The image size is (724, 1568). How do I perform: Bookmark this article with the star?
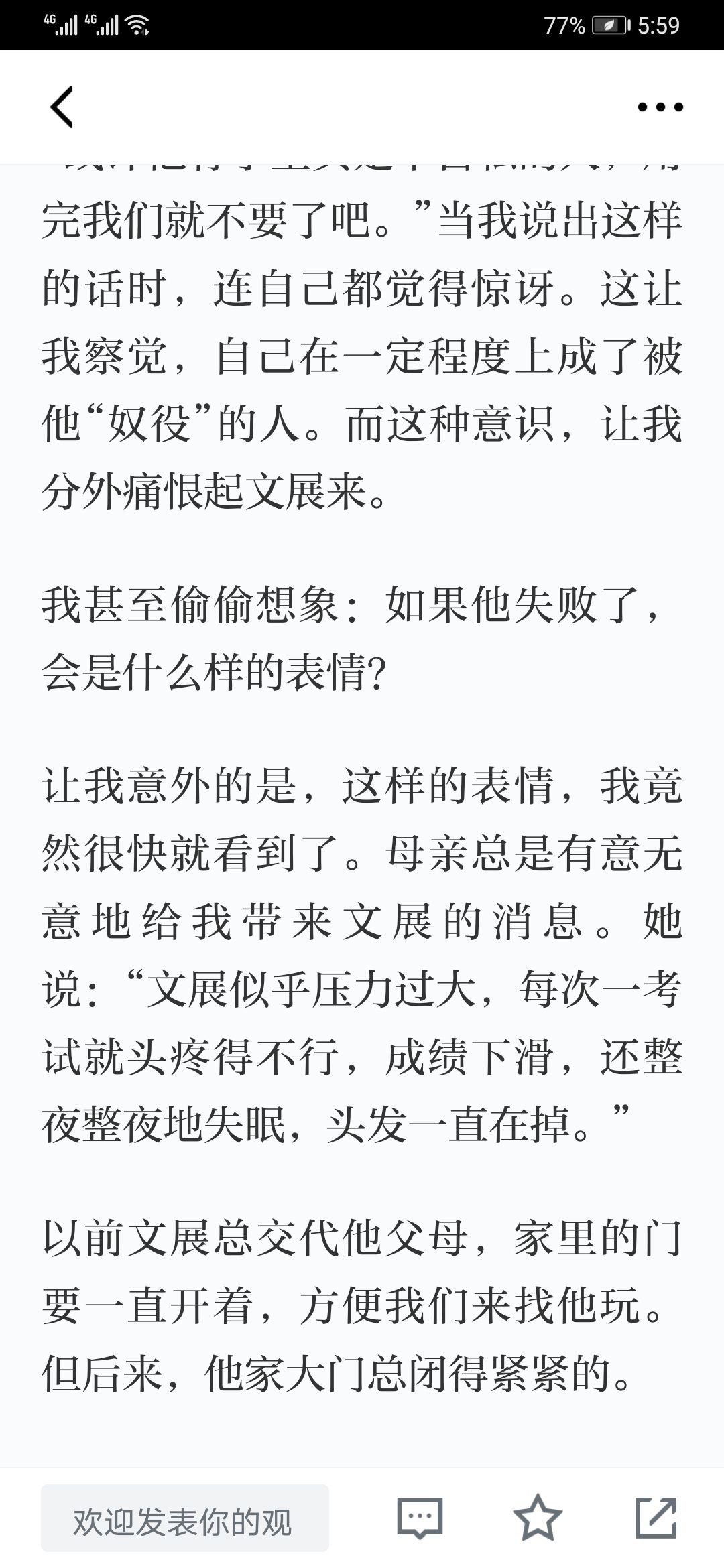(538, 1517)
